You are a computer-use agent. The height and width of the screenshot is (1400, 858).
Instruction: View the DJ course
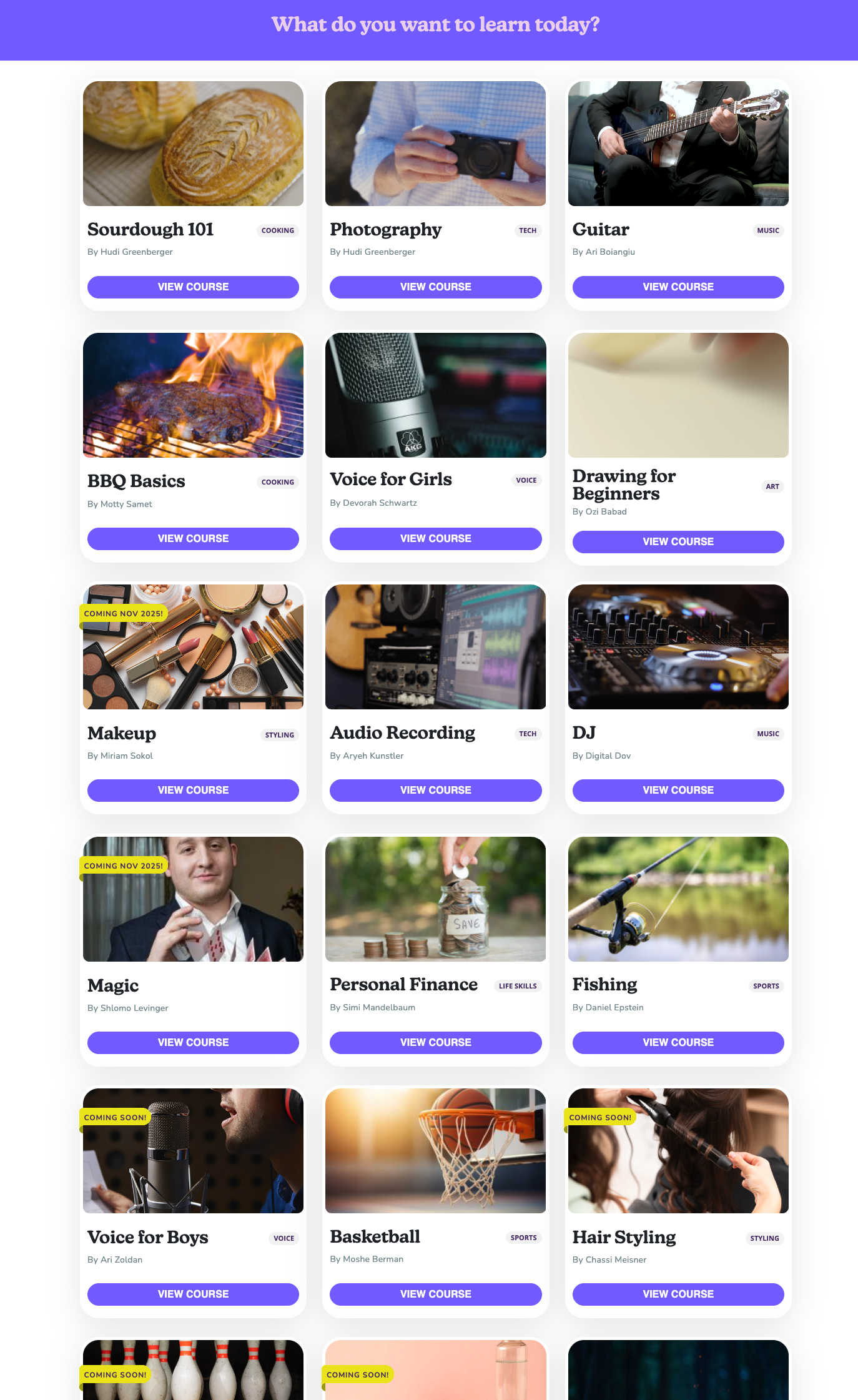click(x=678, y=790)
